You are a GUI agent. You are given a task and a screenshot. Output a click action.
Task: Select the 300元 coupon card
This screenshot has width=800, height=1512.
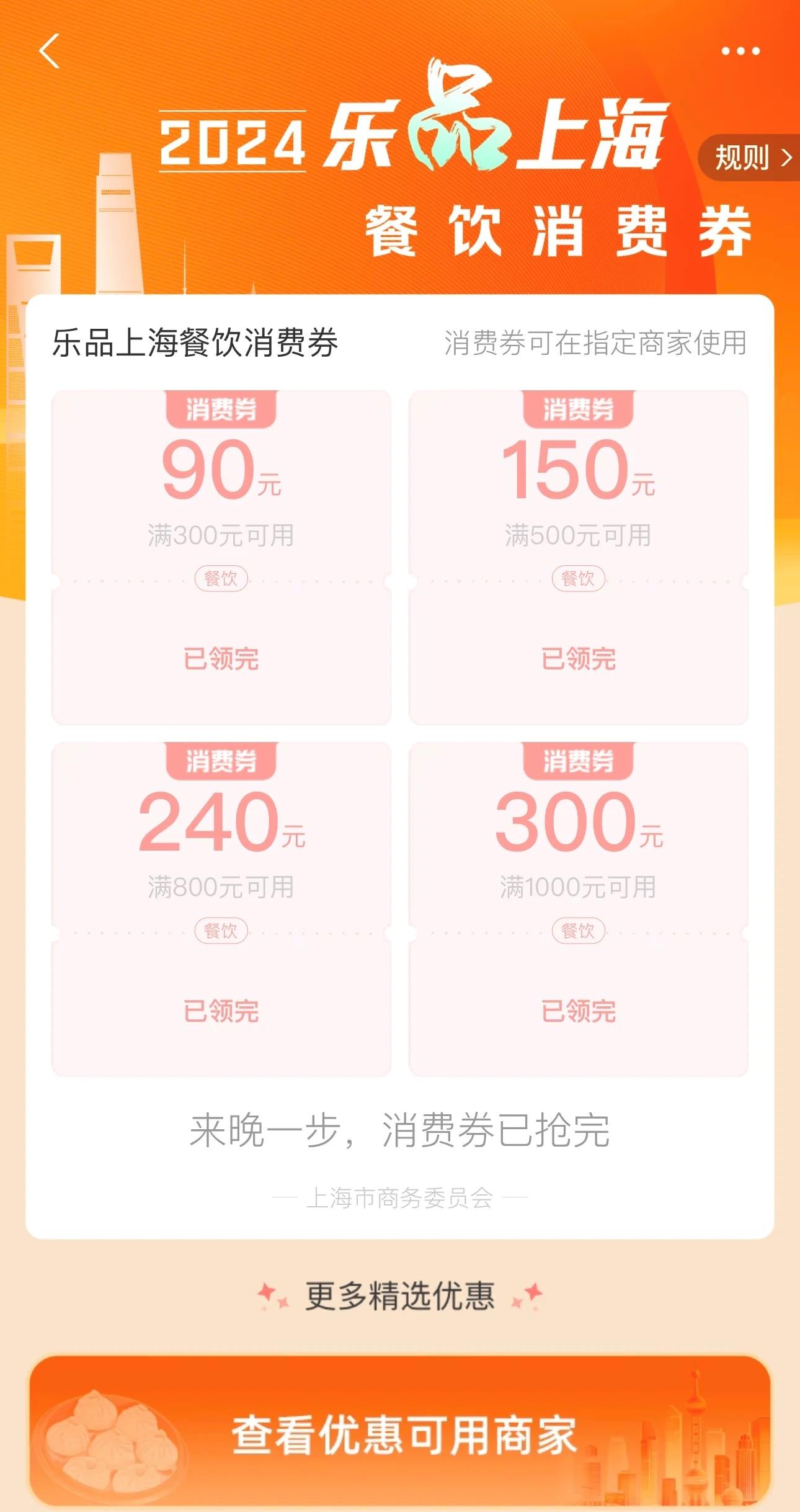578,909
